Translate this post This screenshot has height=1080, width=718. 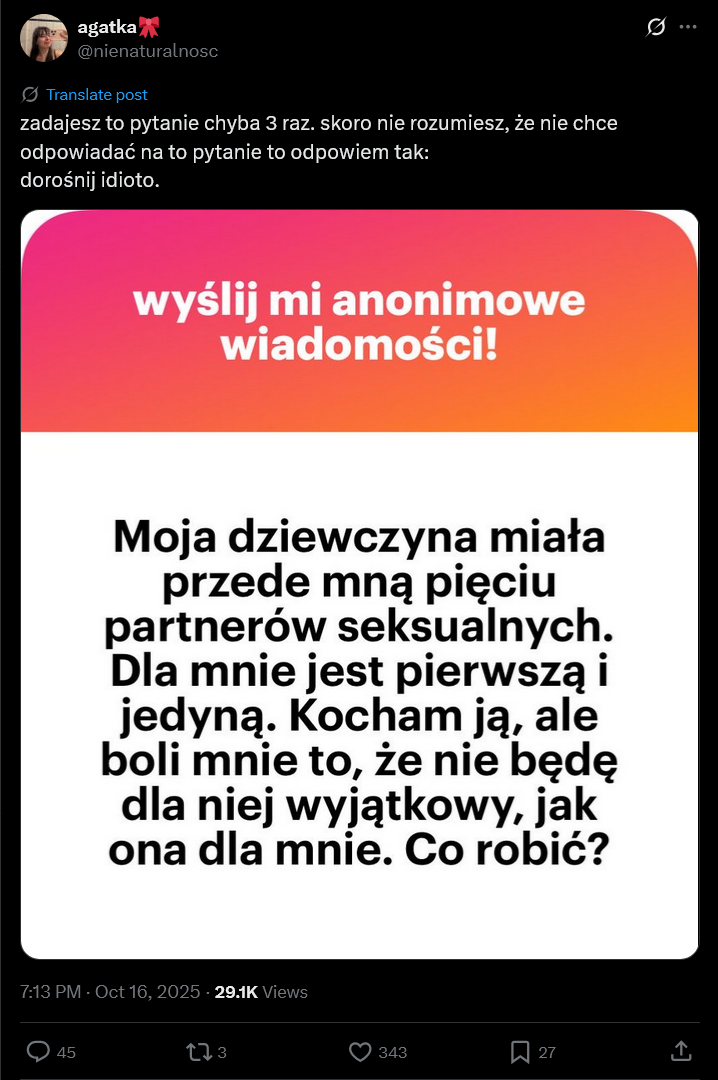96,95
